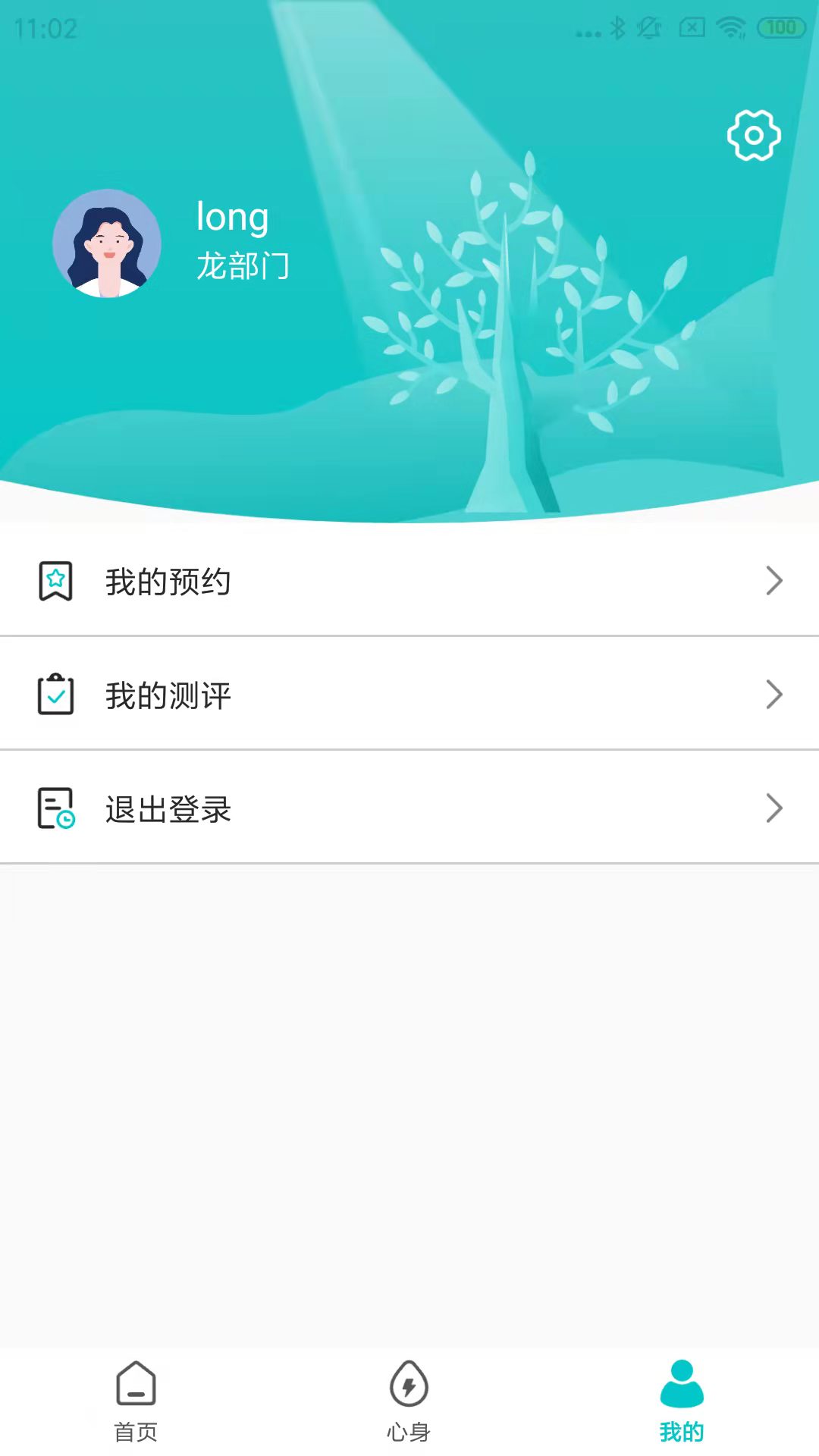Expand the 我的测评 row chevron
Image resolution: width=819 pixels, height=1456 pixels.
pos(774,695)
